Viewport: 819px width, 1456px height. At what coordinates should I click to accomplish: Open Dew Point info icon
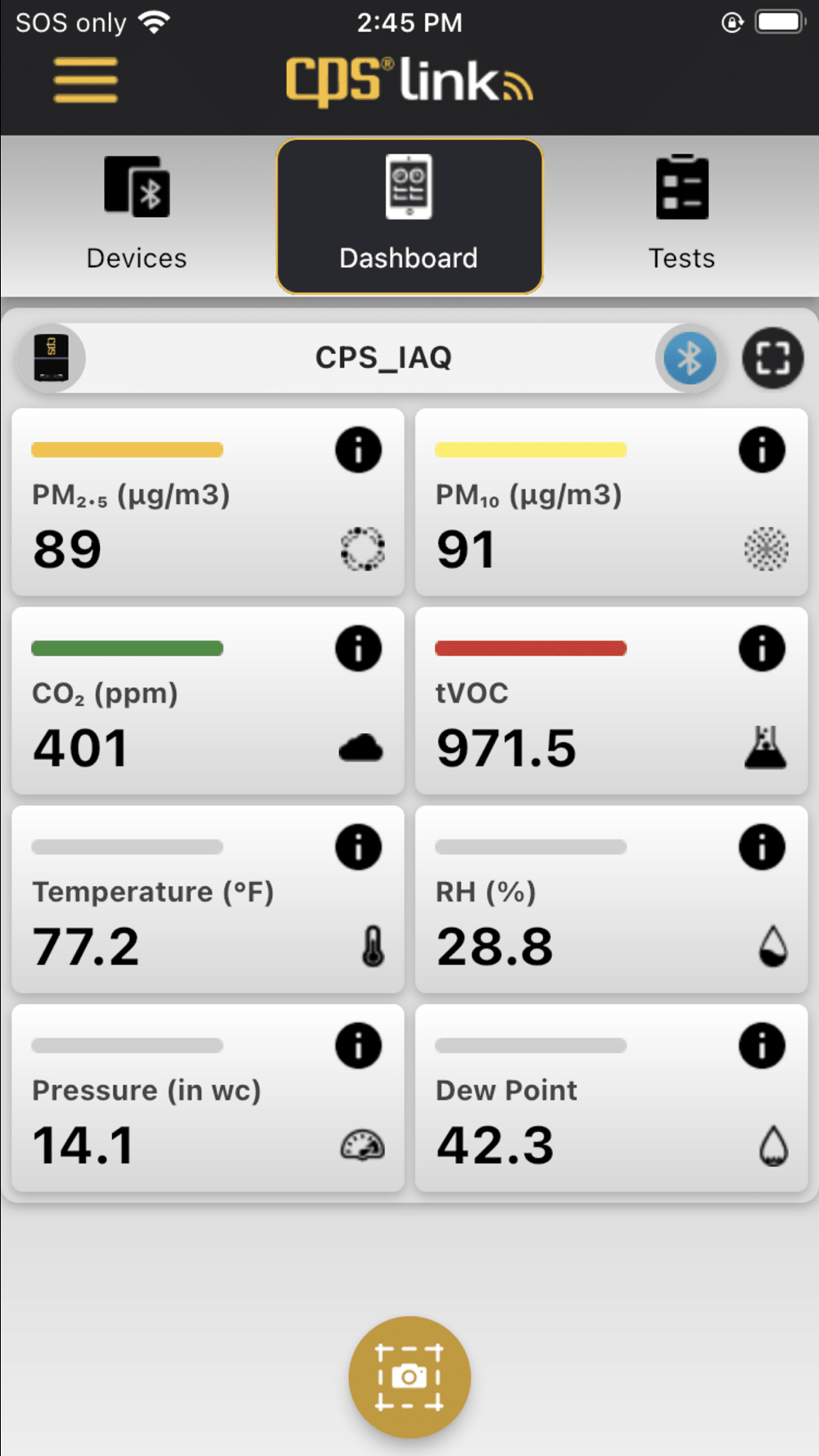(762, 1046)
